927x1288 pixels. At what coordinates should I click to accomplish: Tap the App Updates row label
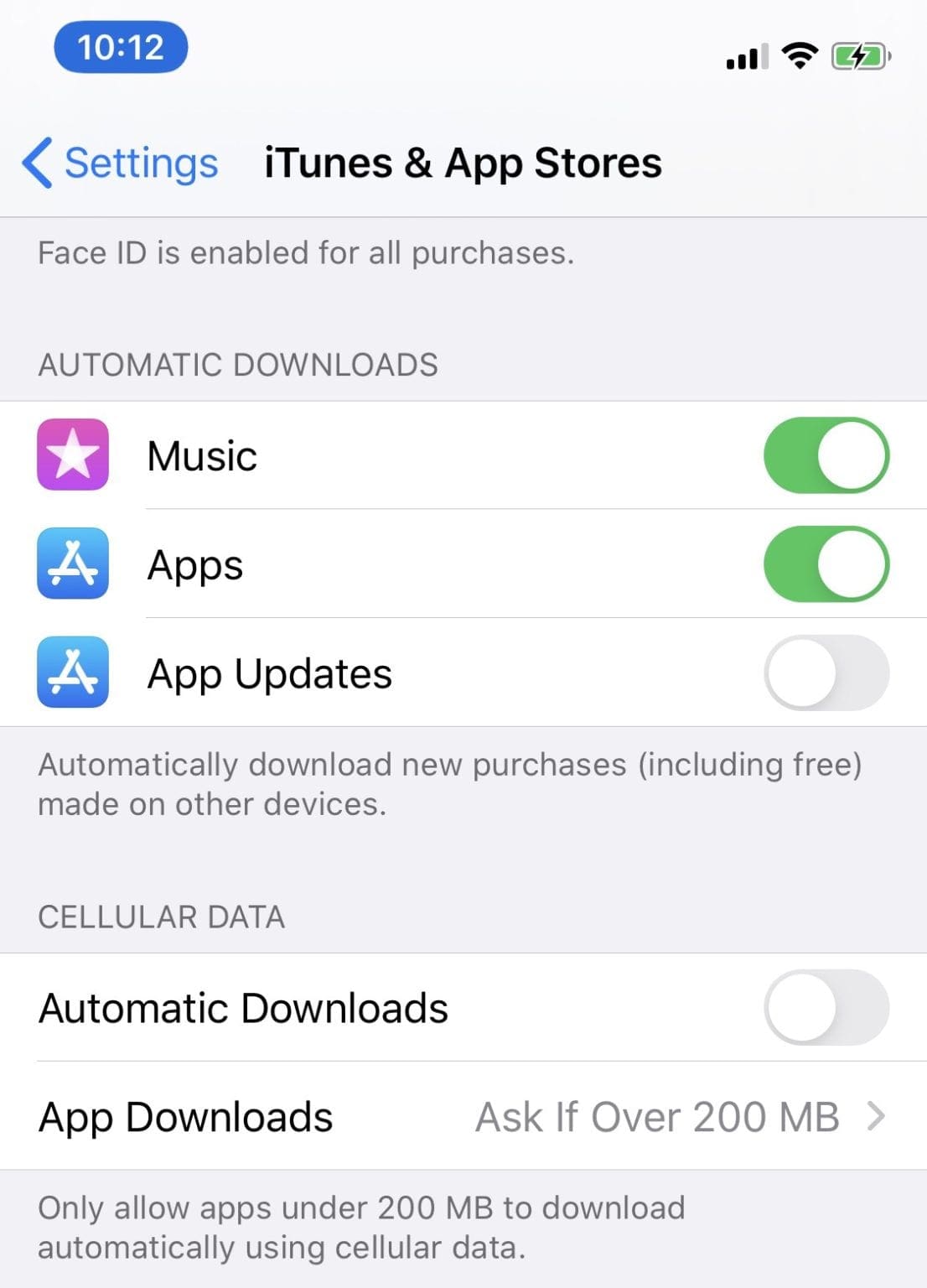270,674
